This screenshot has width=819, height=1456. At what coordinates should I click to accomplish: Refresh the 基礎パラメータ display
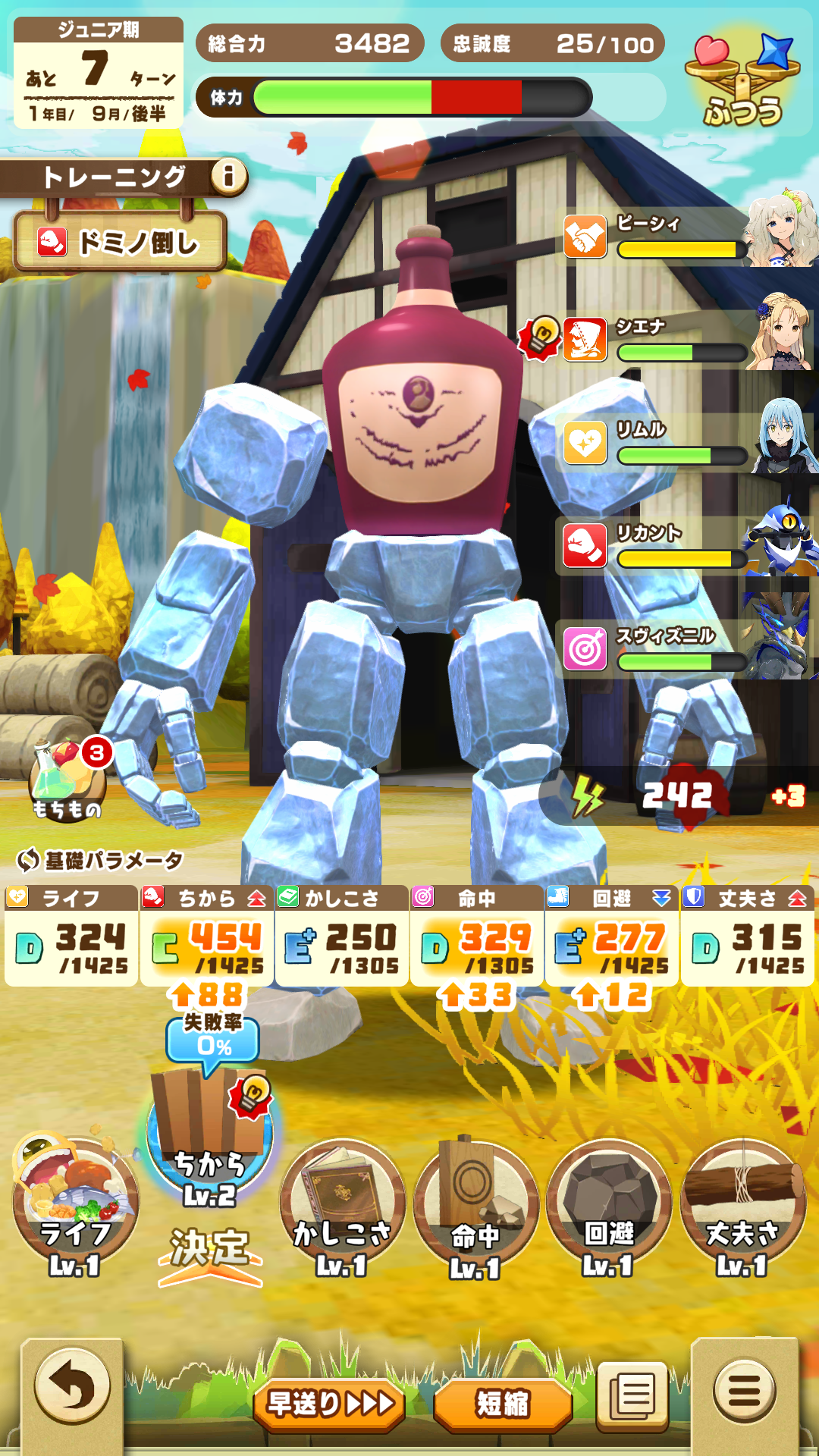pos(28,860)
